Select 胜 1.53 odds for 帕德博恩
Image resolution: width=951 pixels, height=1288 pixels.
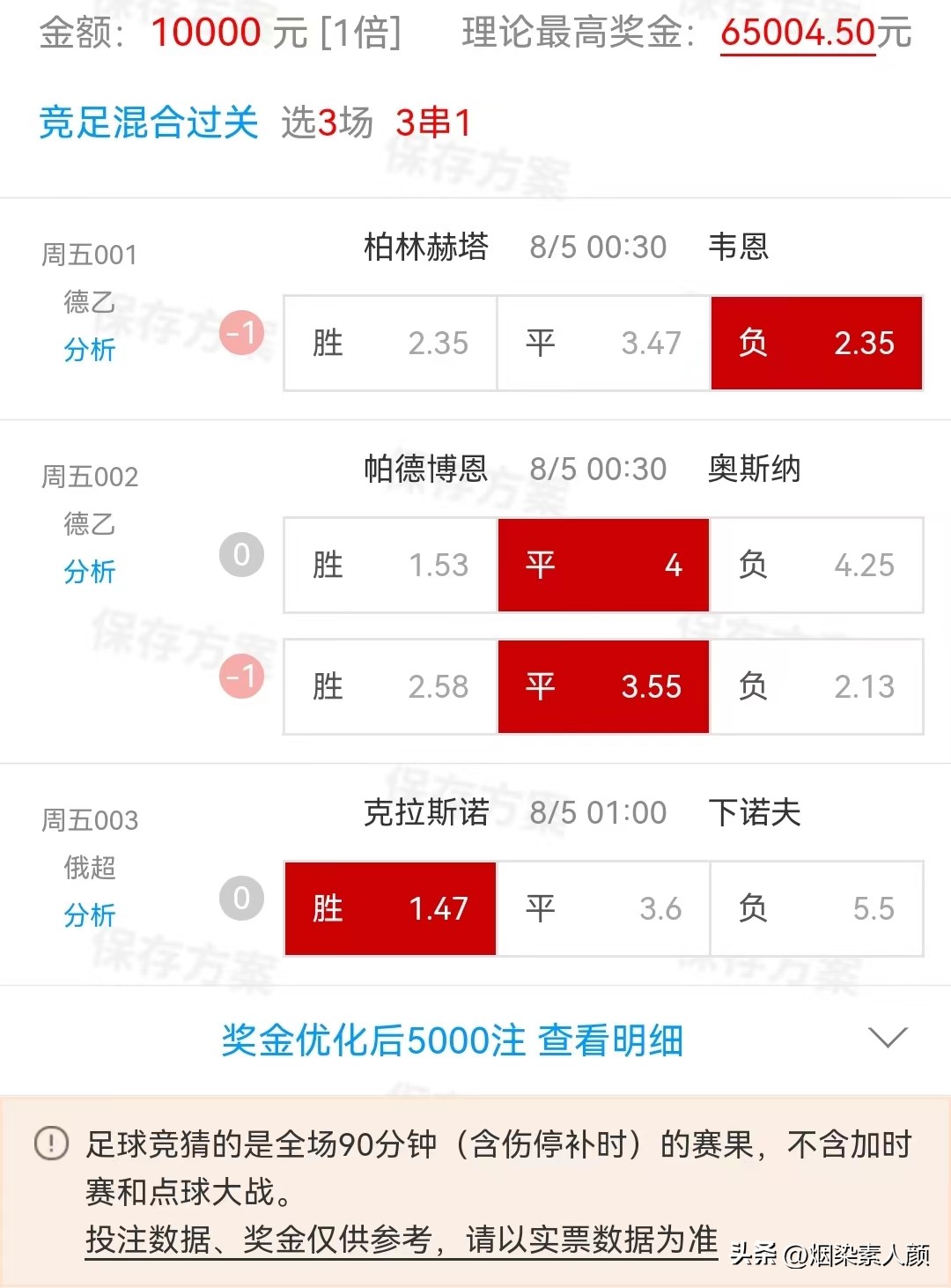click(x=390, y=566)
